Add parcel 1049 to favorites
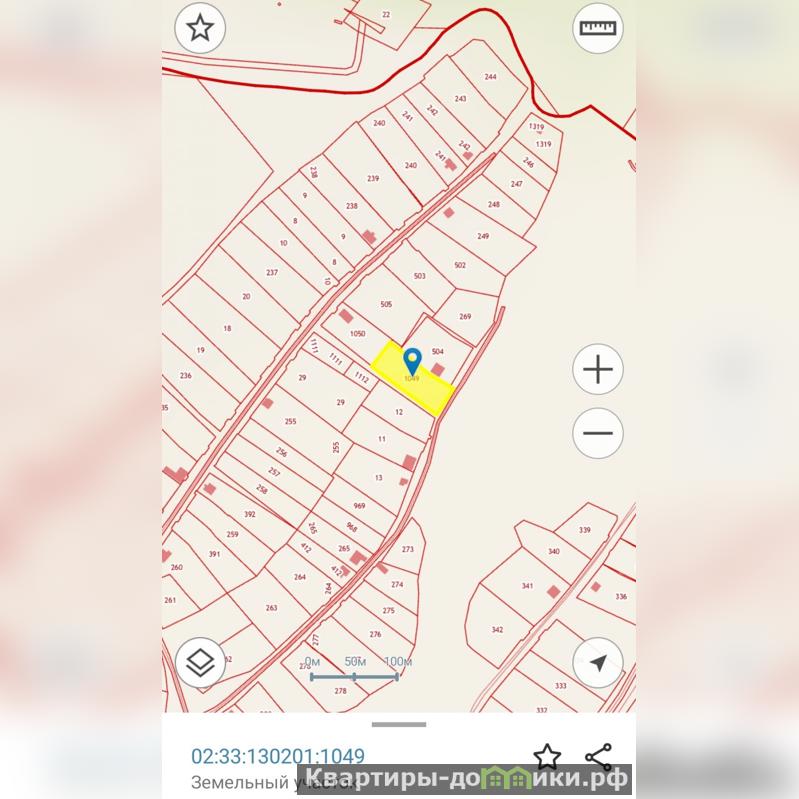This screenshot has width=799, height=799. click(x=546, y=756)
